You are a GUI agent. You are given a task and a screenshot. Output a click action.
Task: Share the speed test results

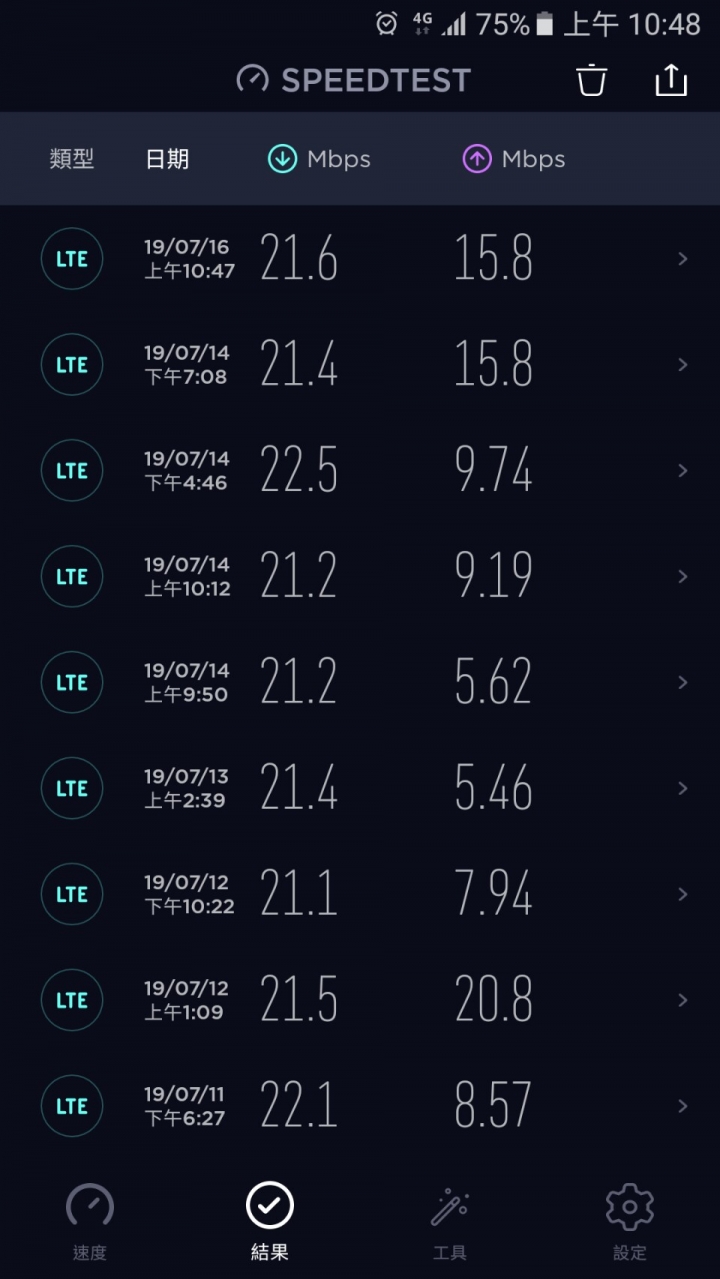(671, 80)
